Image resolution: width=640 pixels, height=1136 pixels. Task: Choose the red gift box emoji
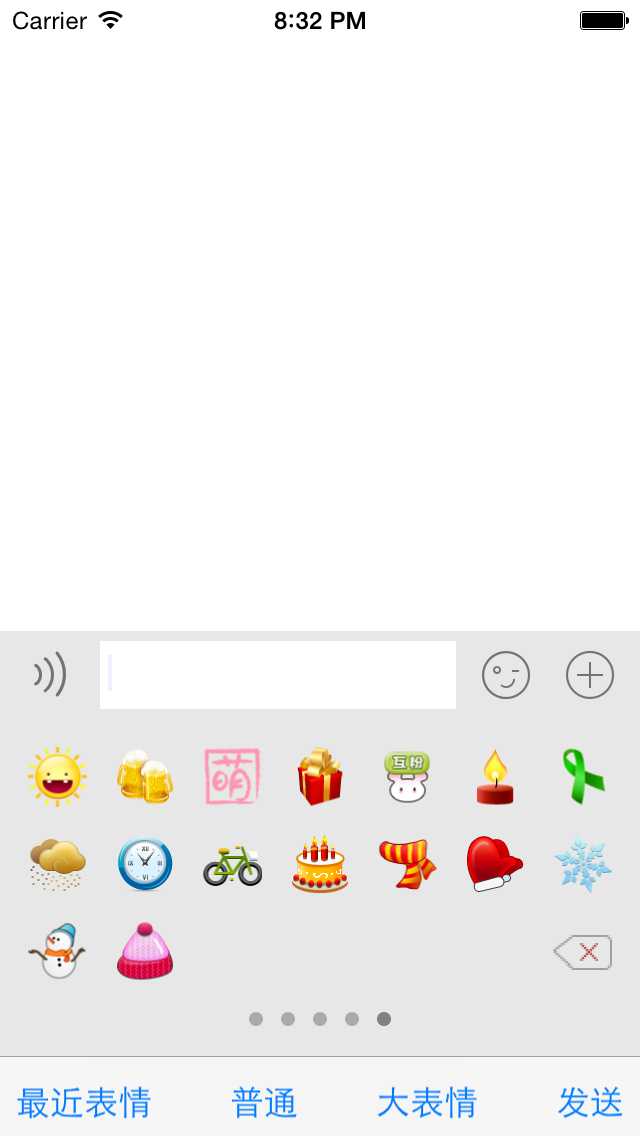point(320,776)
